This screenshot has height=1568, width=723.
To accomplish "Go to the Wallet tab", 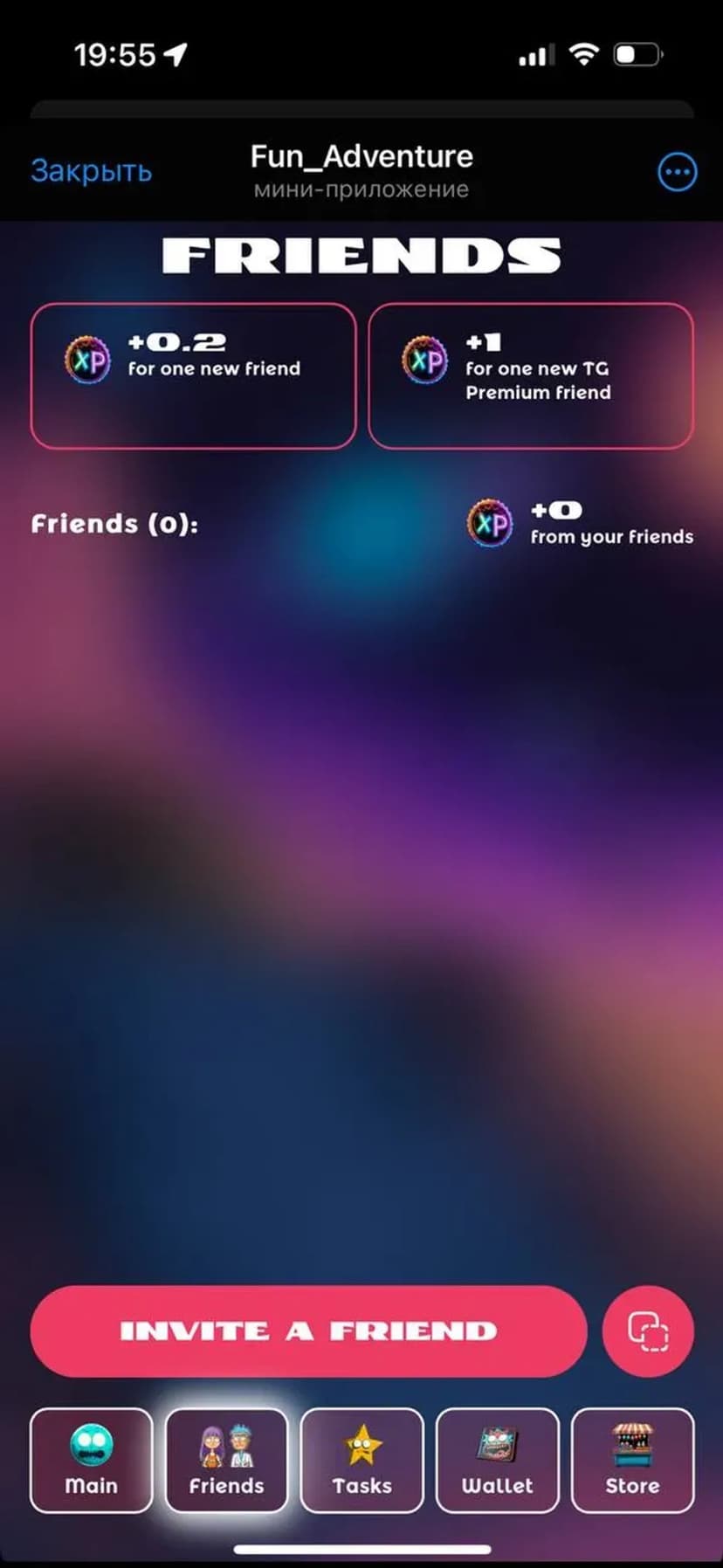I will (x=497, y=1460).
